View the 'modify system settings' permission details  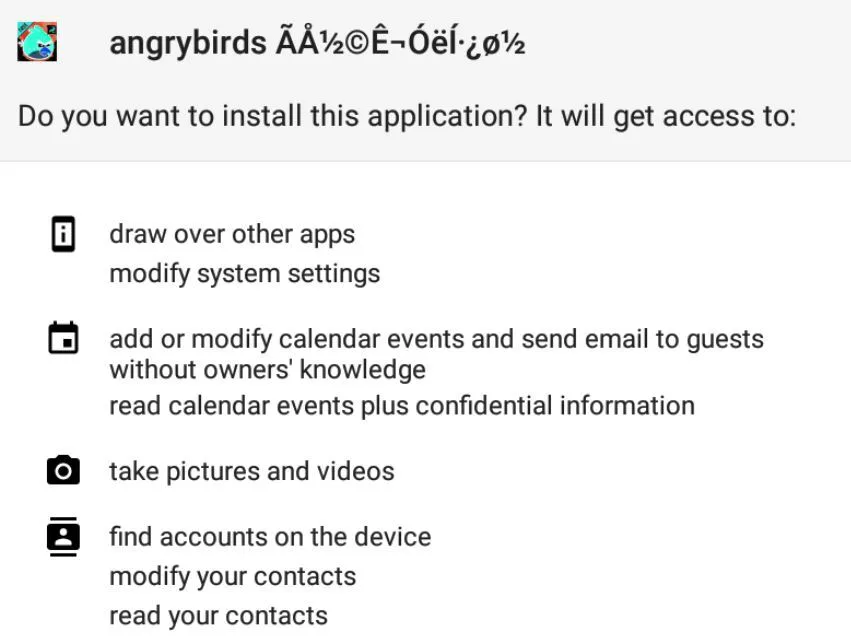[244, 273]
